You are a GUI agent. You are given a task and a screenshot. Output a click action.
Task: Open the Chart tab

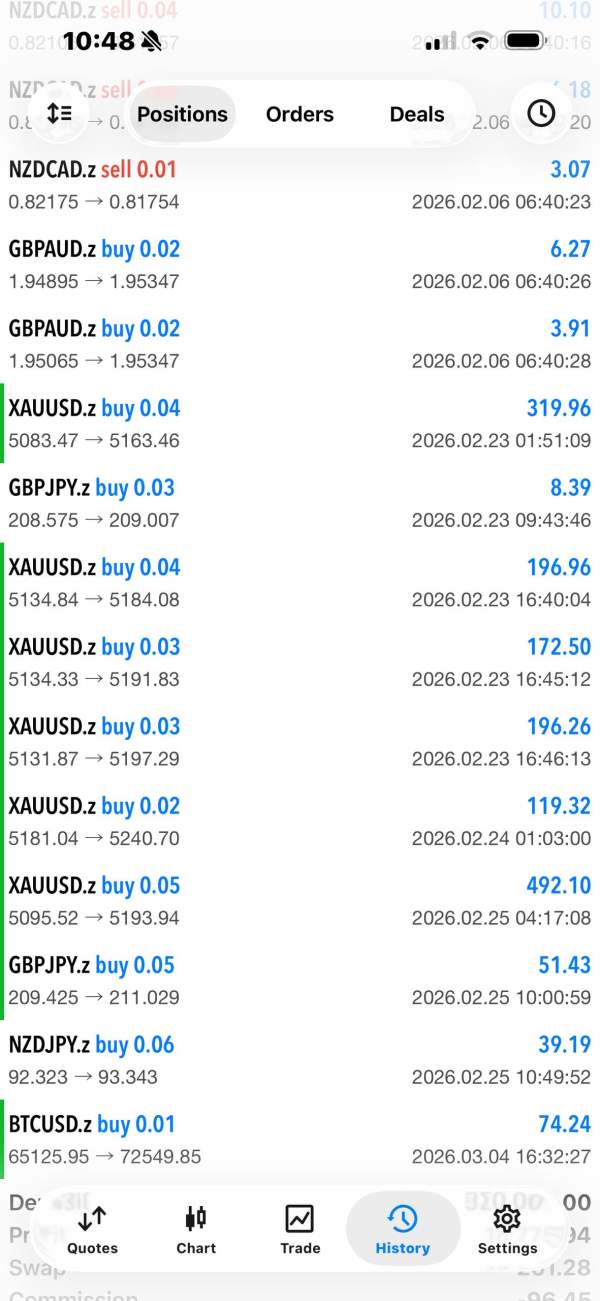click(x=196, y=1229)
